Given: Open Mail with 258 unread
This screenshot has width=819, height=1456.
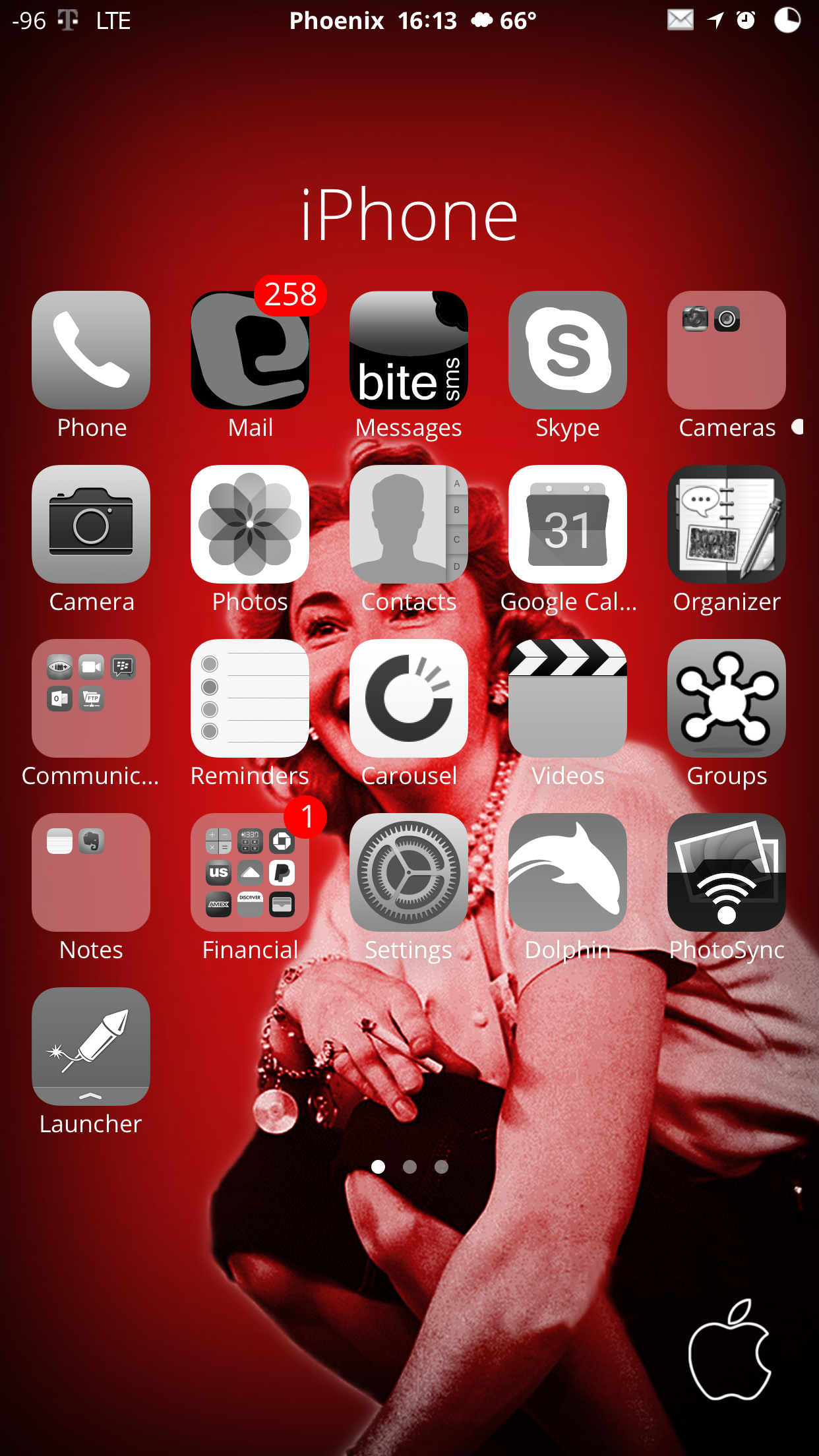Looking at the screenshot, I should (x=250, y=350).
